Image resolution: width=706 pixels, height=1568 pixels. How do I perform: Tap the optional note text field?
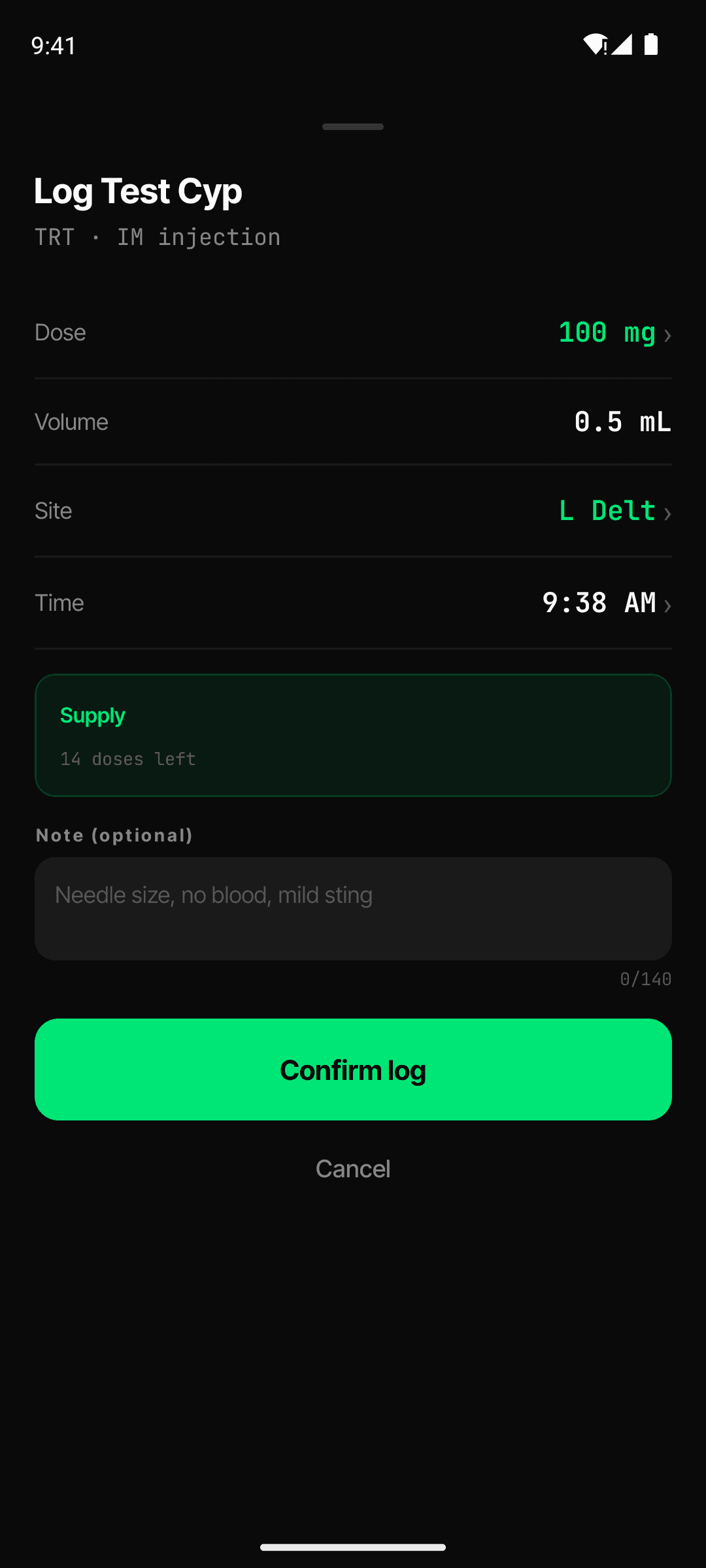(353, 908)
